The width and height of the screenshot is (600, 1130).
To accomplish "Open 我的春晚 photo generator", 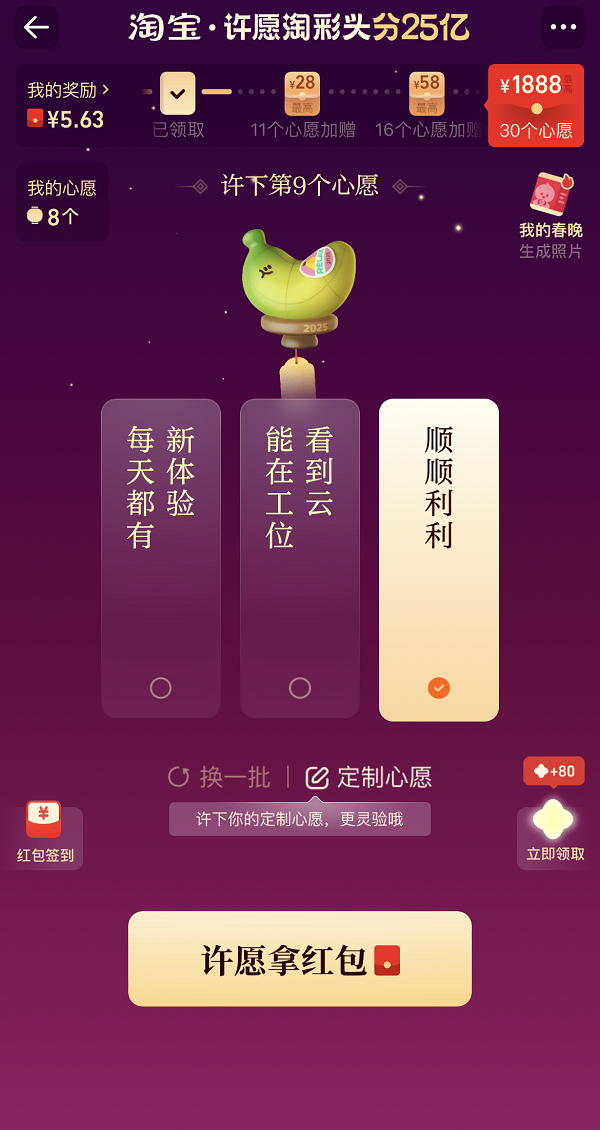I will pyautogui.click(x=550, y=215).
